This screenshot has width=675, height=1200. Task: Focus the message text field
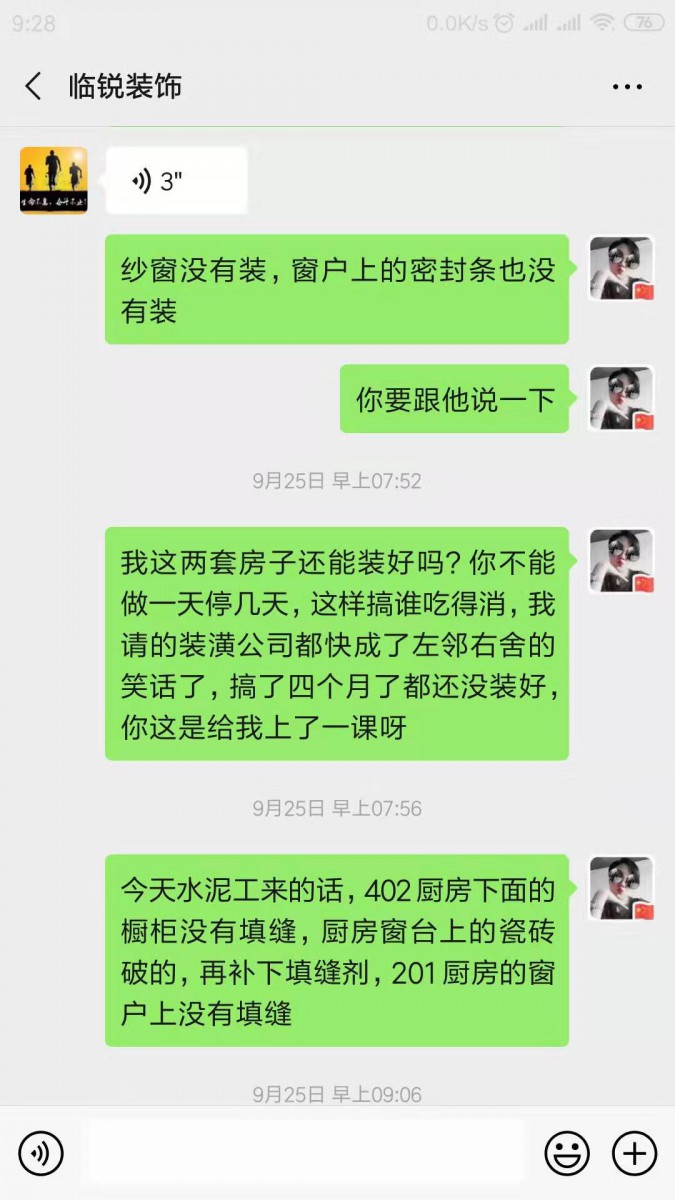305,1153
